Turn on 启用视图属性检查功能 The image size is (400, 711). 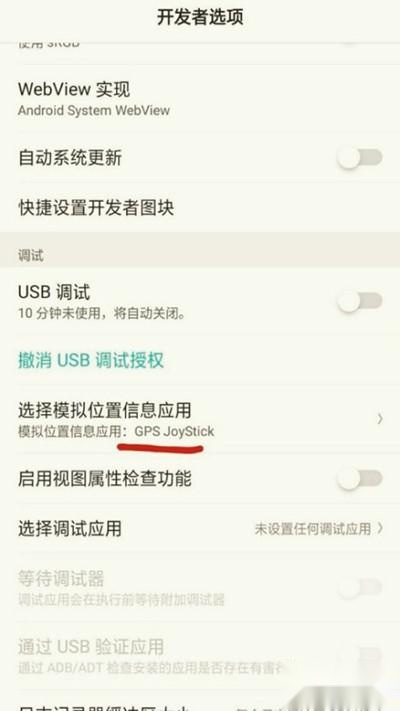point(360,479)
